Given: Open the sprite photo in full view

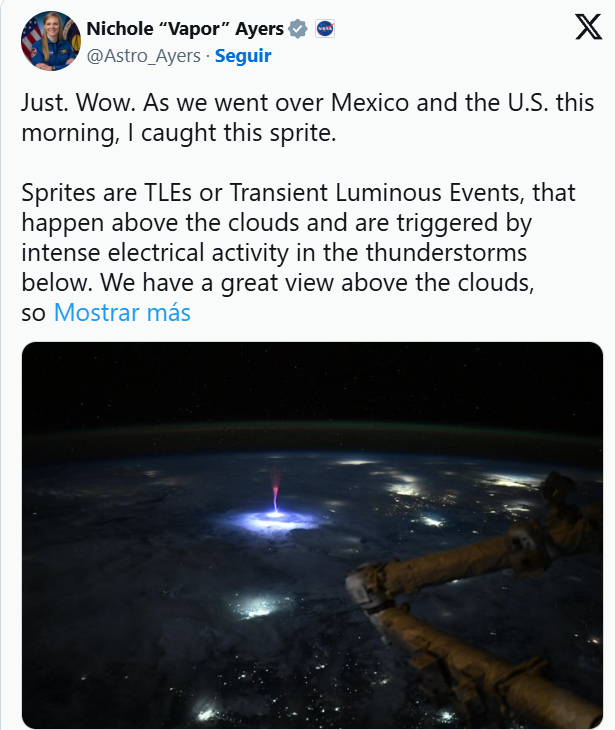Looking at the screenshot, I should point(312,535).
